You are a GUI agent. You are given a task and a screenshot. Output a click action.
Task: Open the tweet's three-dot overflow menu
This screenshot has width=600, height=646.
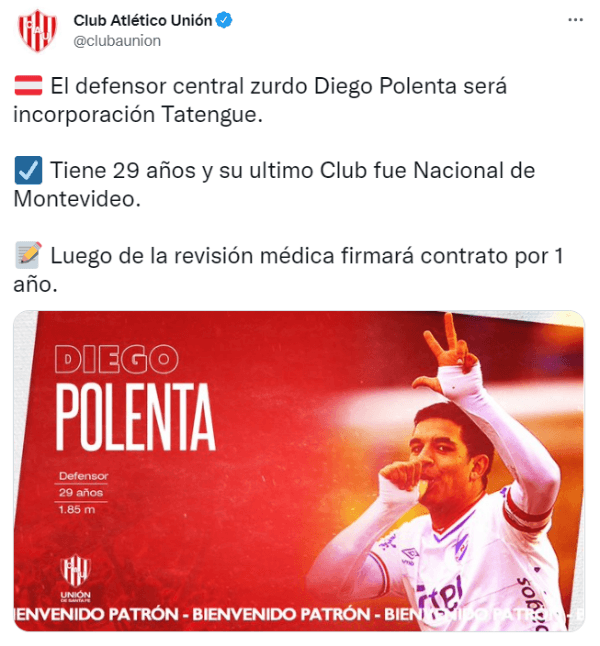point(574,20)
